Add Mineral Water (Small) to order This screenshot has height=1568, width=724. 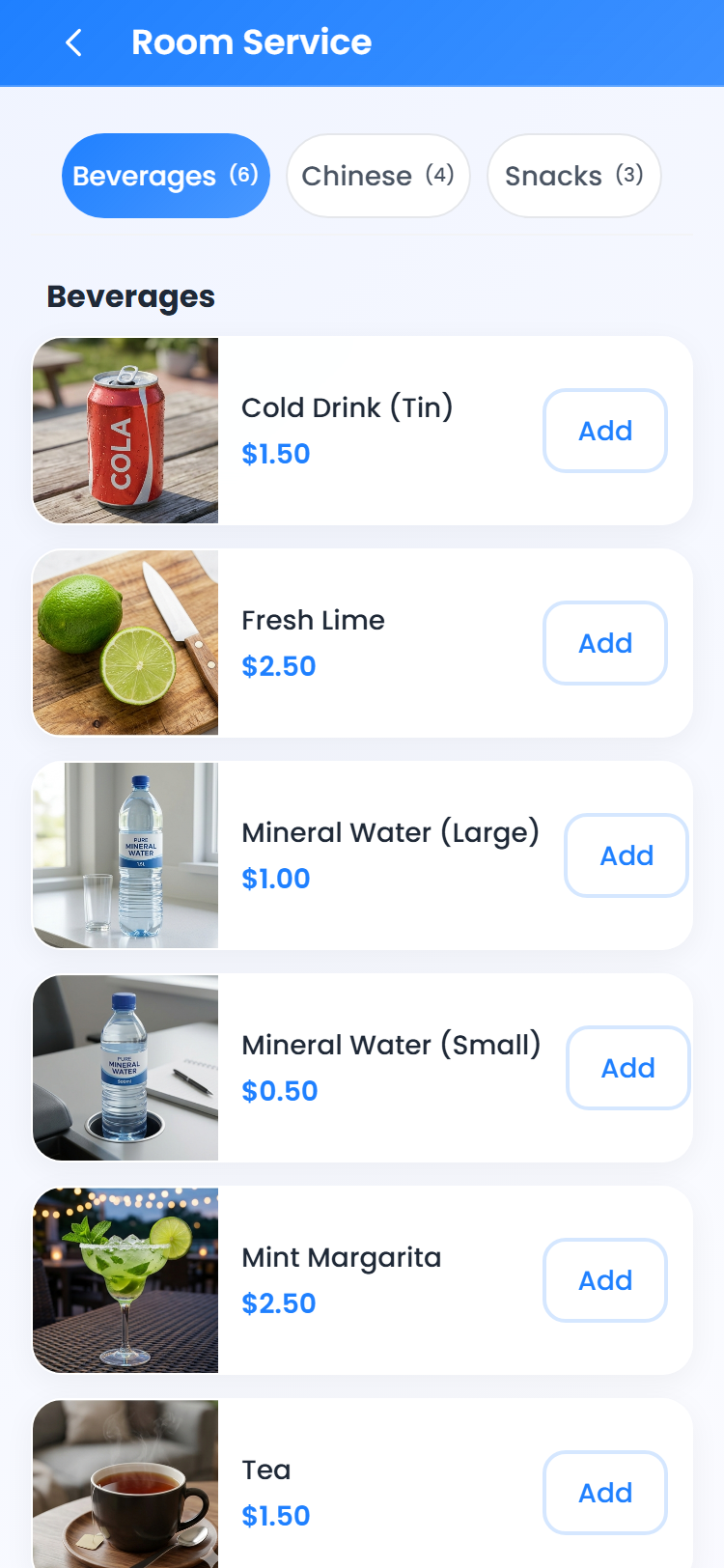tap(627, 1068)
